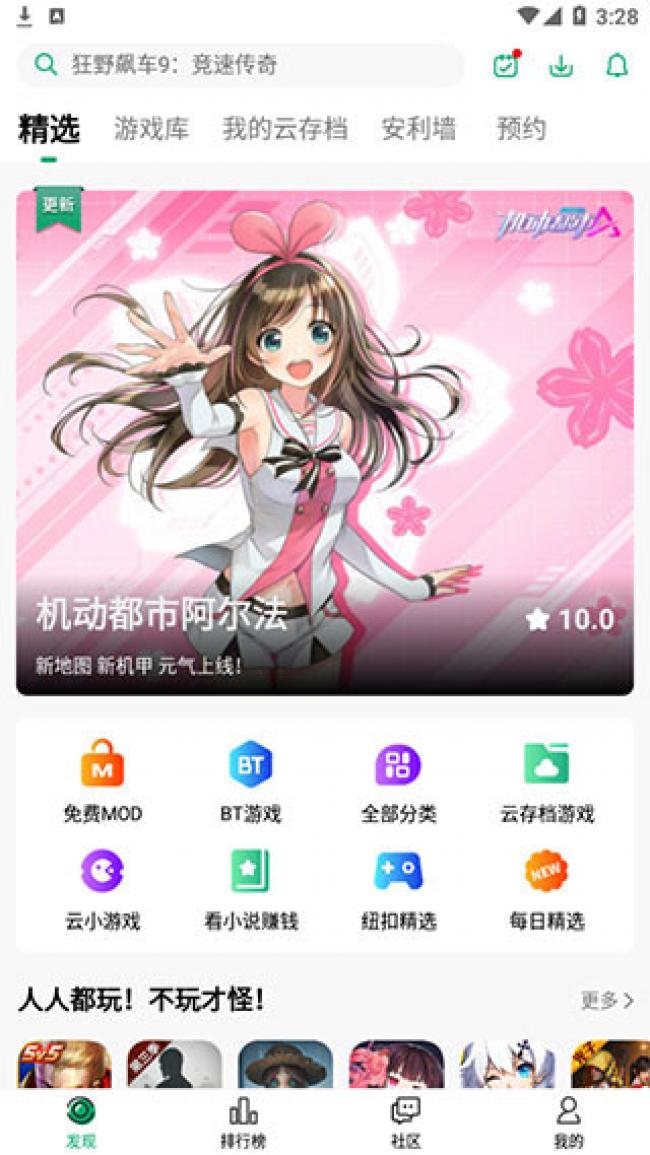Viewport: 650px width, 1155px height.
Task: Open the 机动都市阿尔法 featured banner
Action: pyautogui.click(x=324, y=442)
